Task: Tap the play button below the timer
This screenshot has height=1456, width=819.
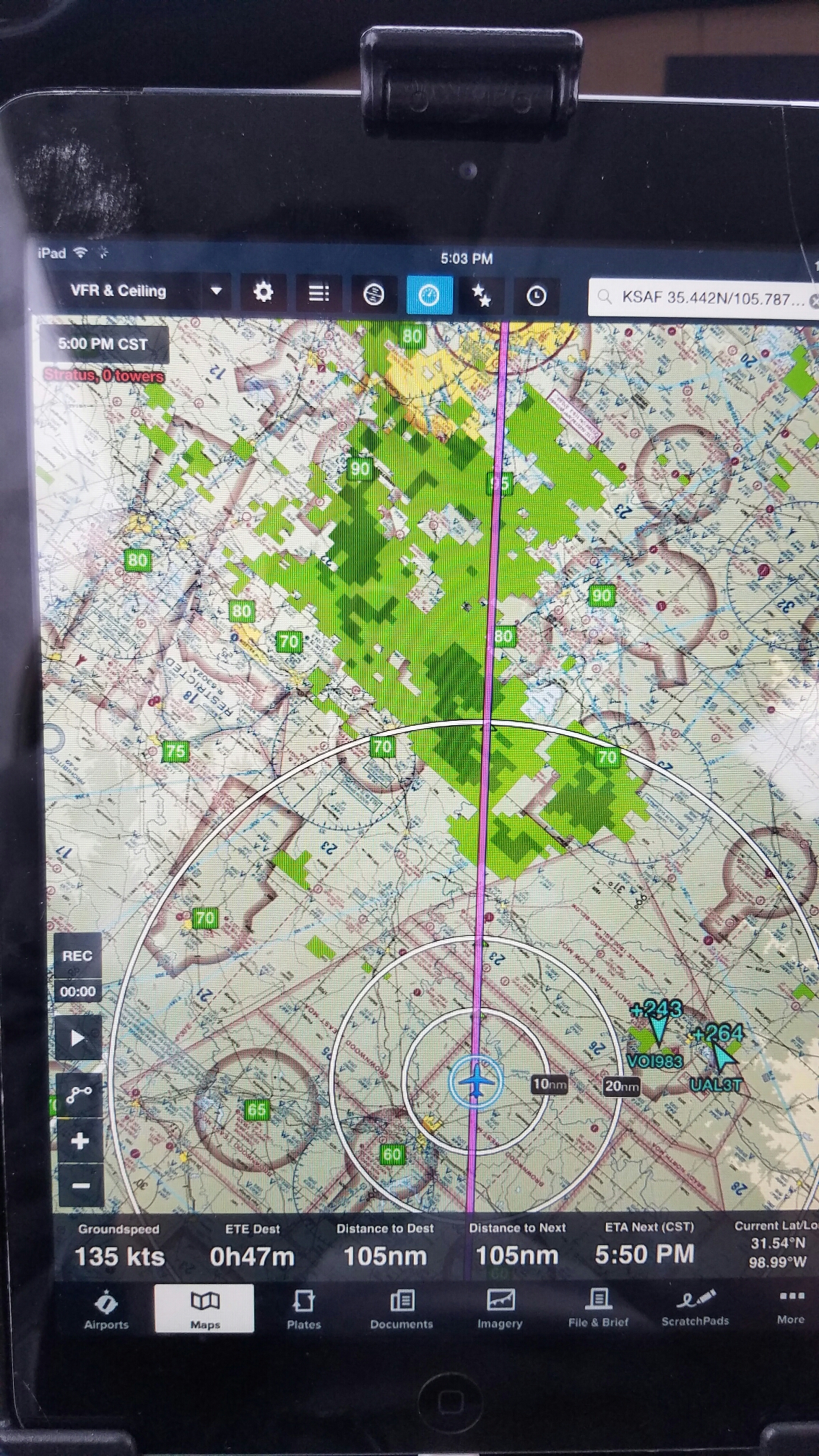Action: pos(78,1039)
